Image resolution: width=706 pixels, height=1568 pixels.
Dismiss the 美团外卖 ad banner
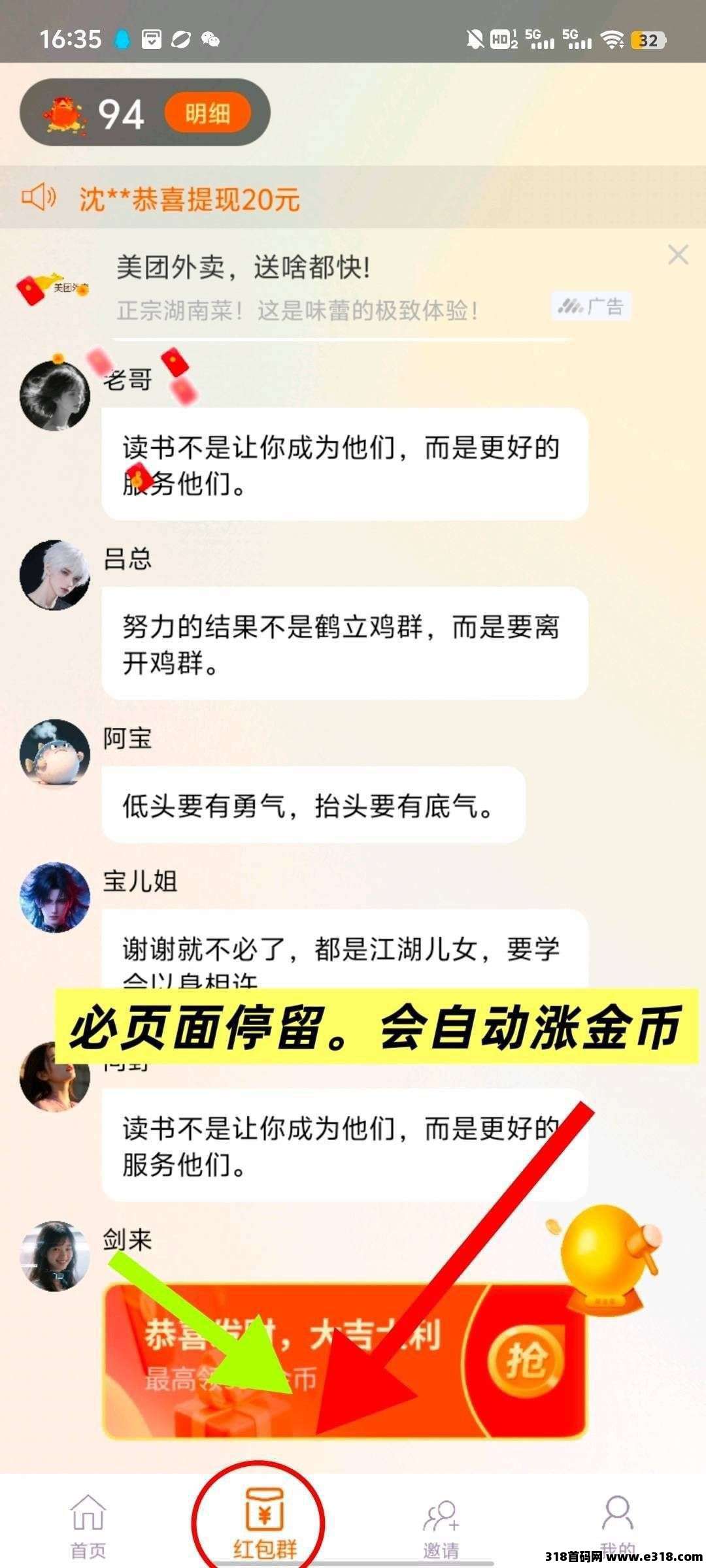click(x=678, y=255)
